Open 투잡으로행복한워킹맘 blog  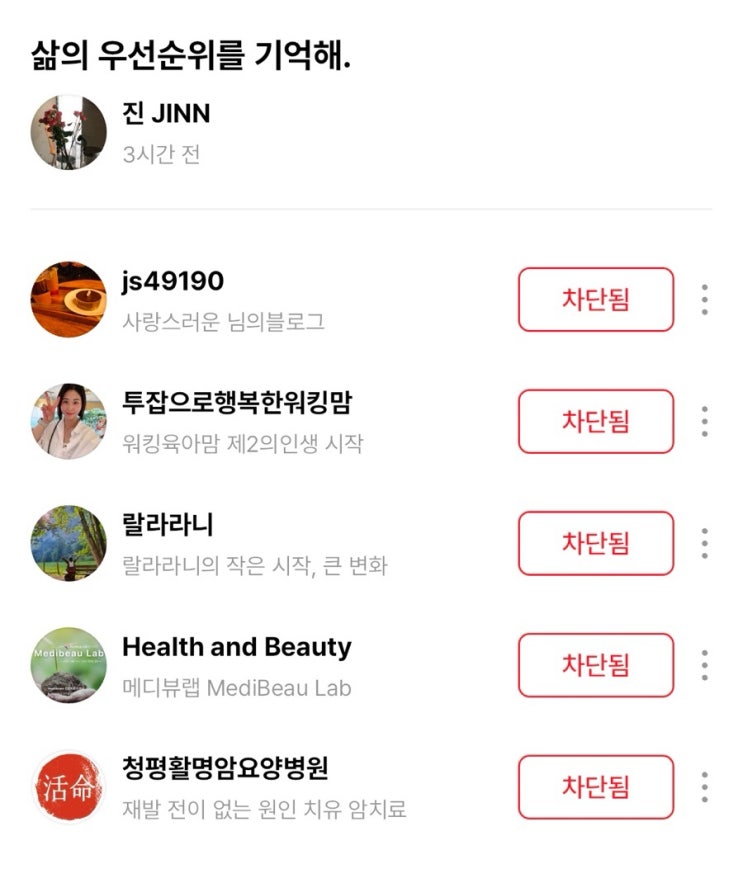tap(236, 403)
